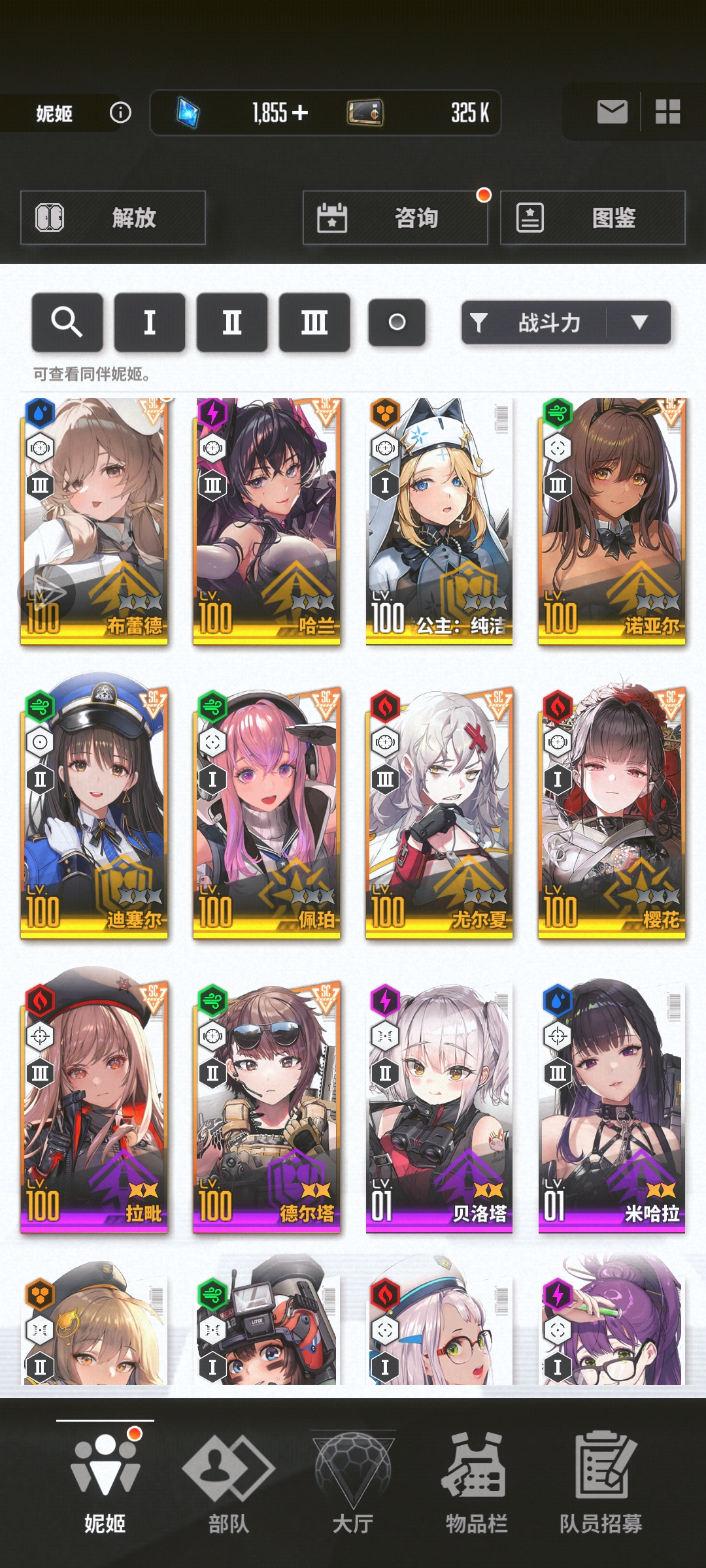Expand the 战斗力 sort dropdown
The image size is (706, 1568).
[639, 322]
